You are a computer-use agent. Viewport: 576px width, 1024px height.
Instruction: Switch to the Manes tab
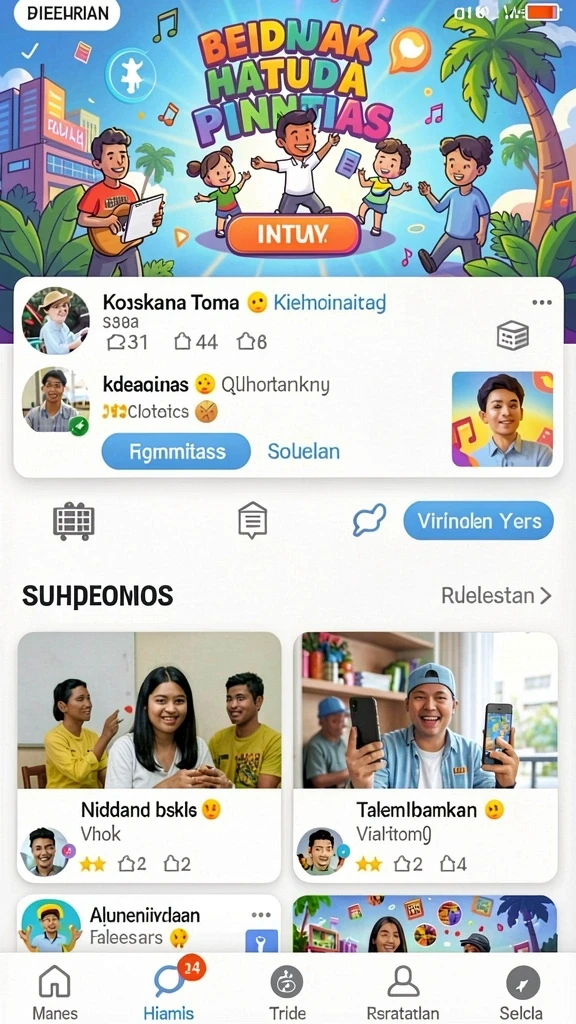coord(55,993)
